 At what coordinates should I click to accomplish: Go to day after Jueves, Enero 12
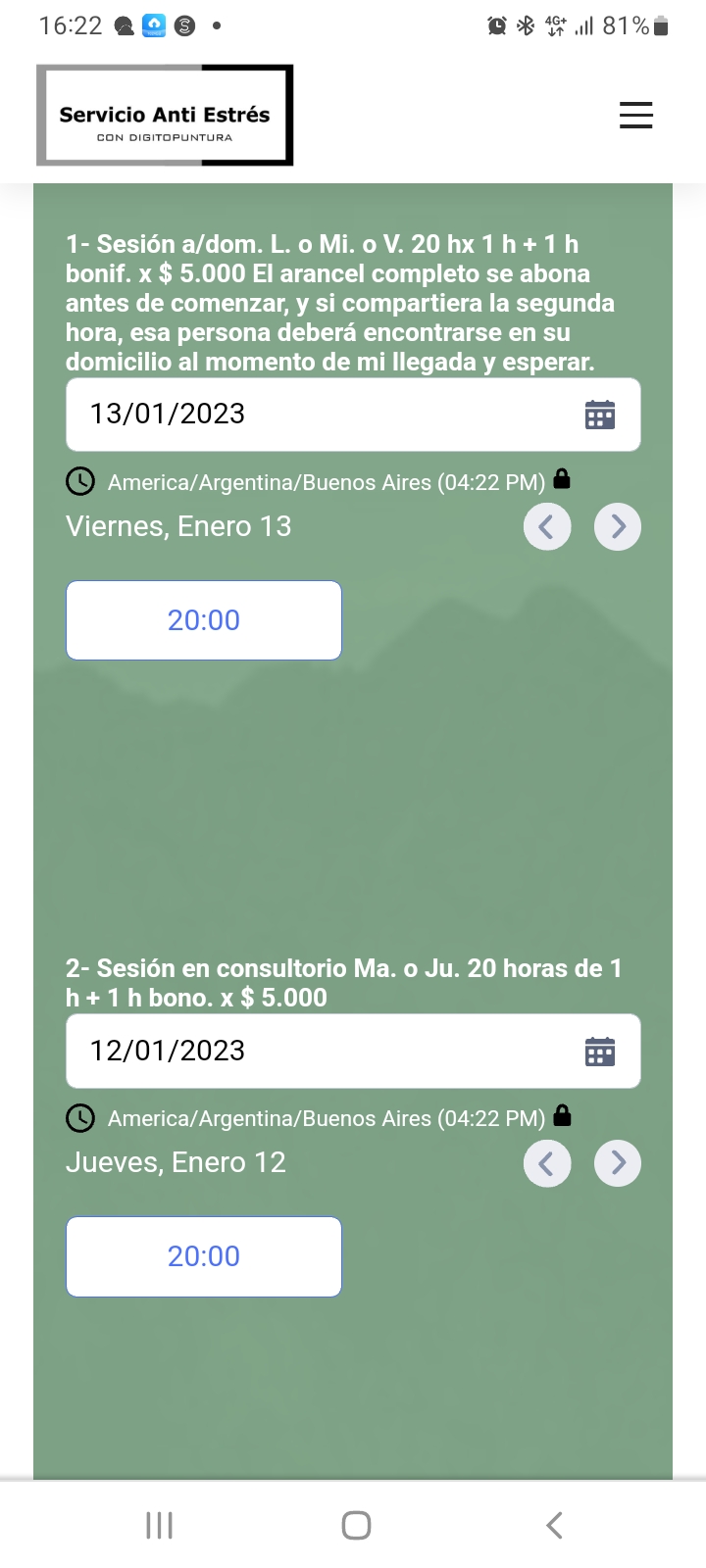618,1163
